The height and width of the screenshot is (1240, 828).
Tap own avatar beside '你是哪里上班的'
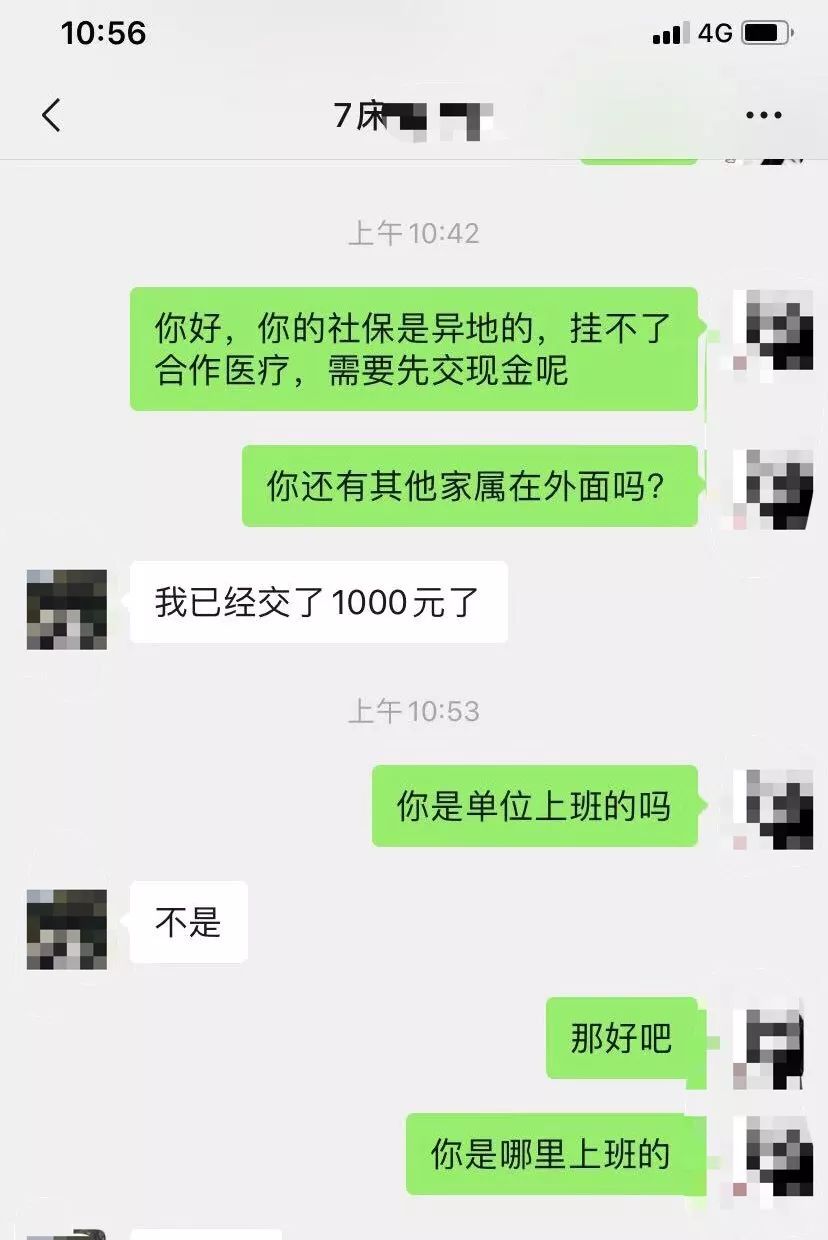[772, 1155]
